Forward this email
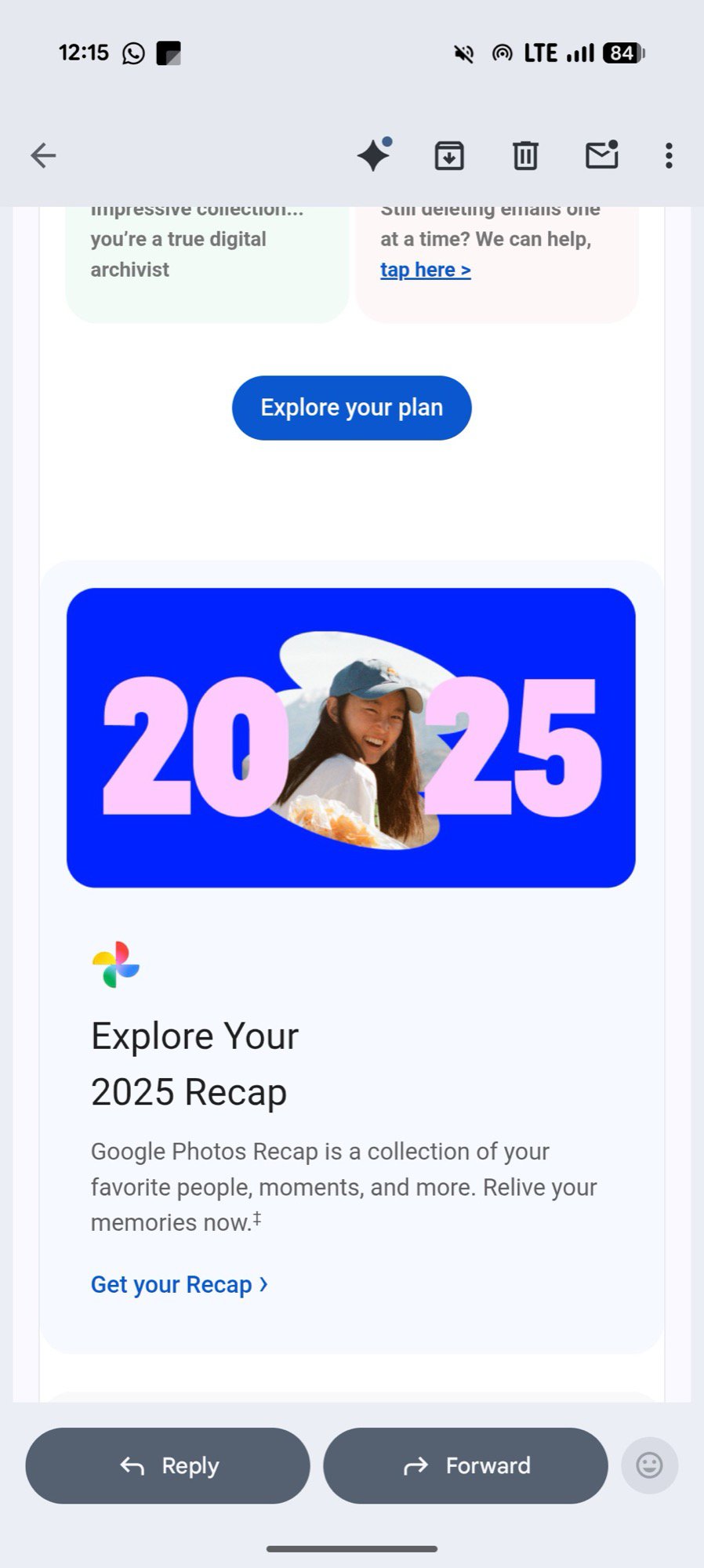The width and height of the screenshot is (704, 1568). click(x=466, y=1465)
